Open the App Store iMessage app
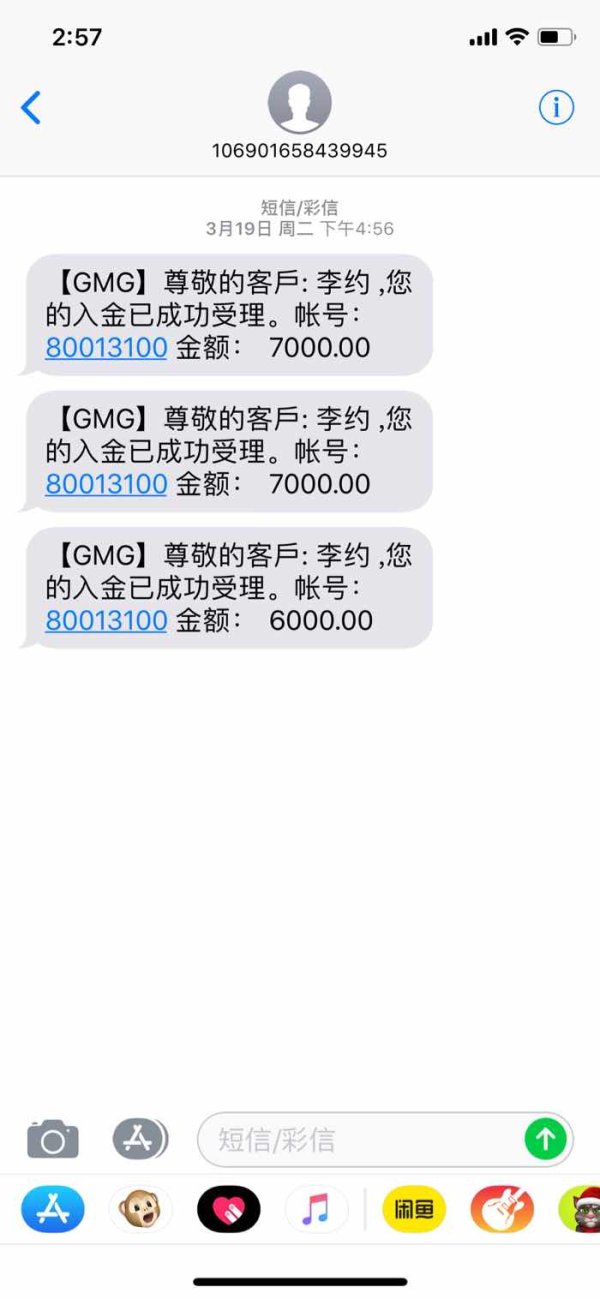This screenshot has width=600, height=1299. pyautogui.click(x=53, y=1211)
